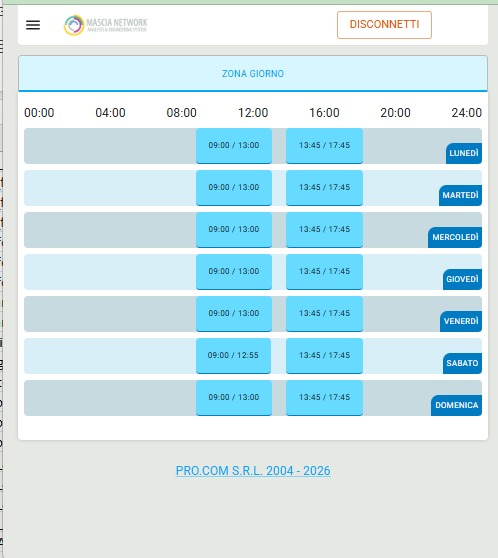
Task: Edit Mercoledì's 13:45 / 17:45 slot
Action: point(324,230)
